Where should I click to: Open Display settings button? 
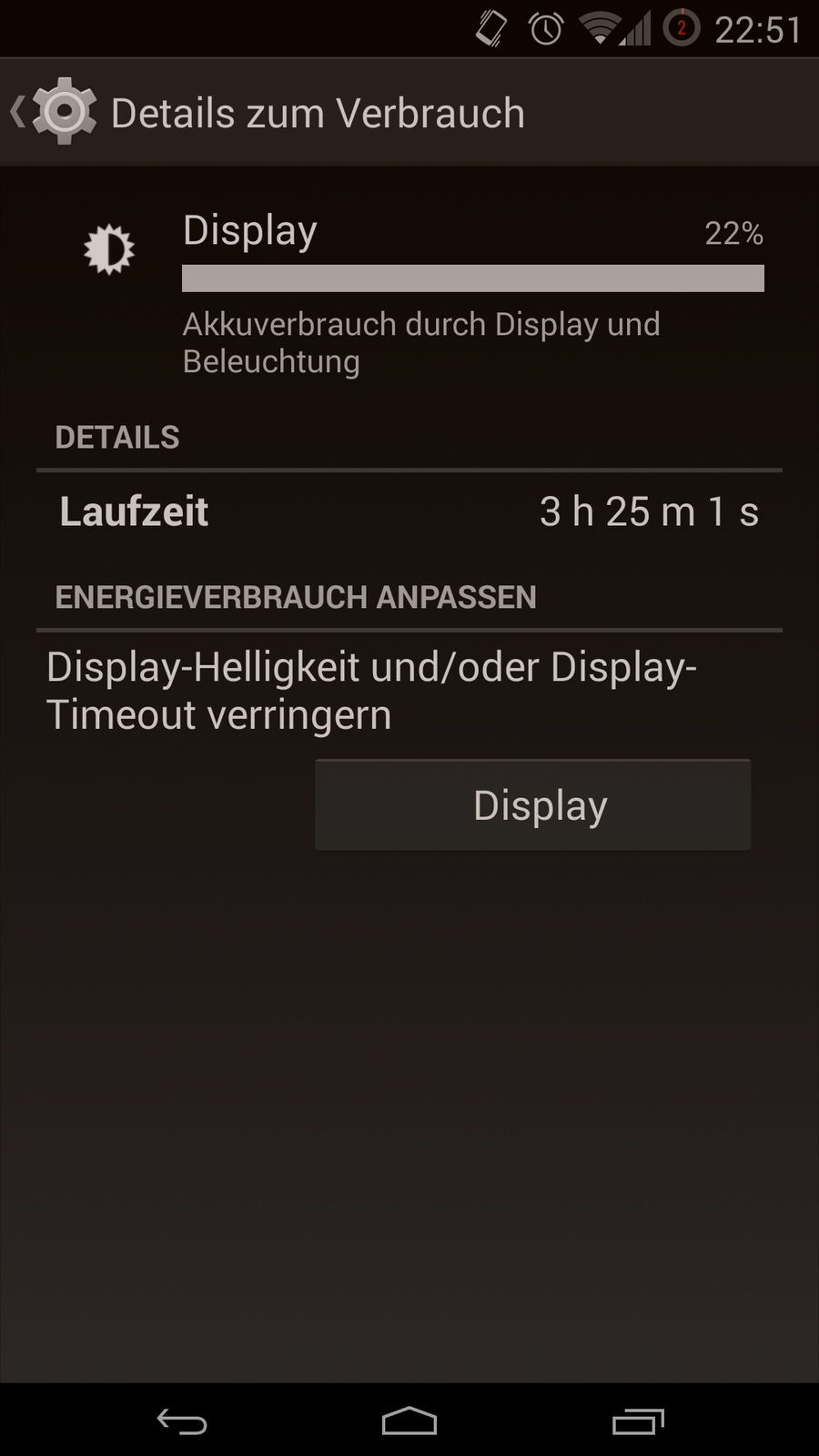(532, 805)
